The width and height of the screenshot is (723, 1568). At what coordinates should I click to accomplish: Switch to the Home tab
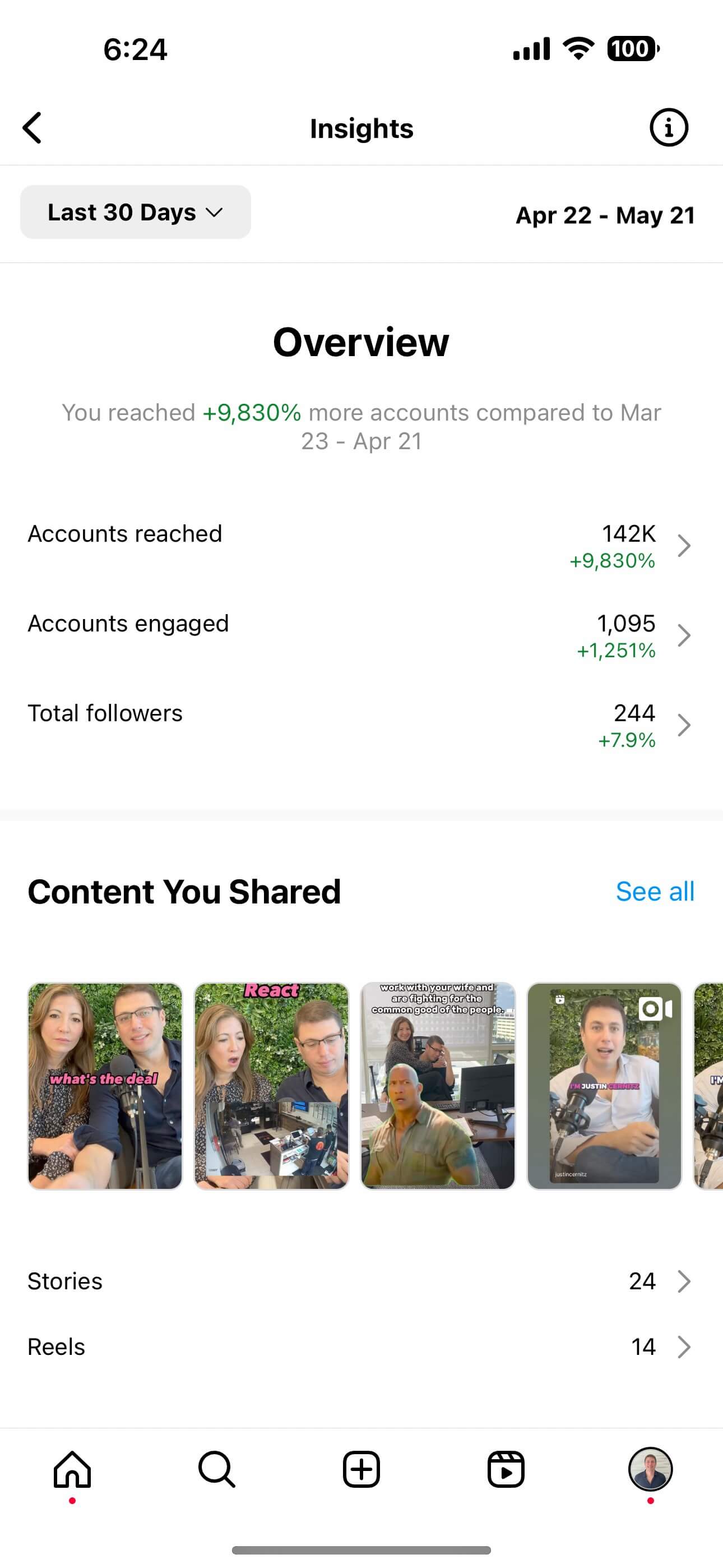[72, 1469]
